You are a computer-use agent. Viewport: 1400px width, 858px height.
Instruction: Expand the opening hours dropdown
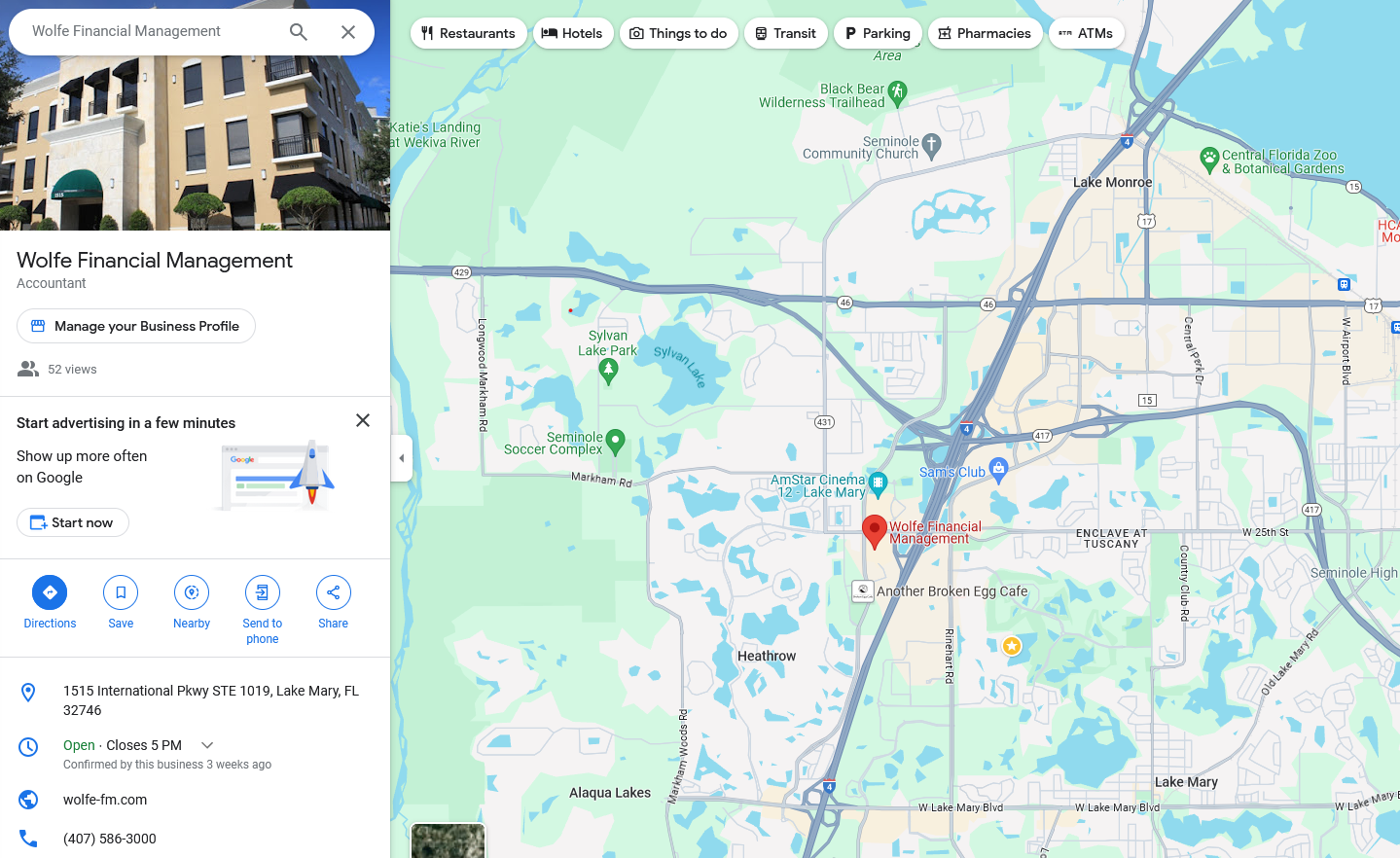coord(207,745)
